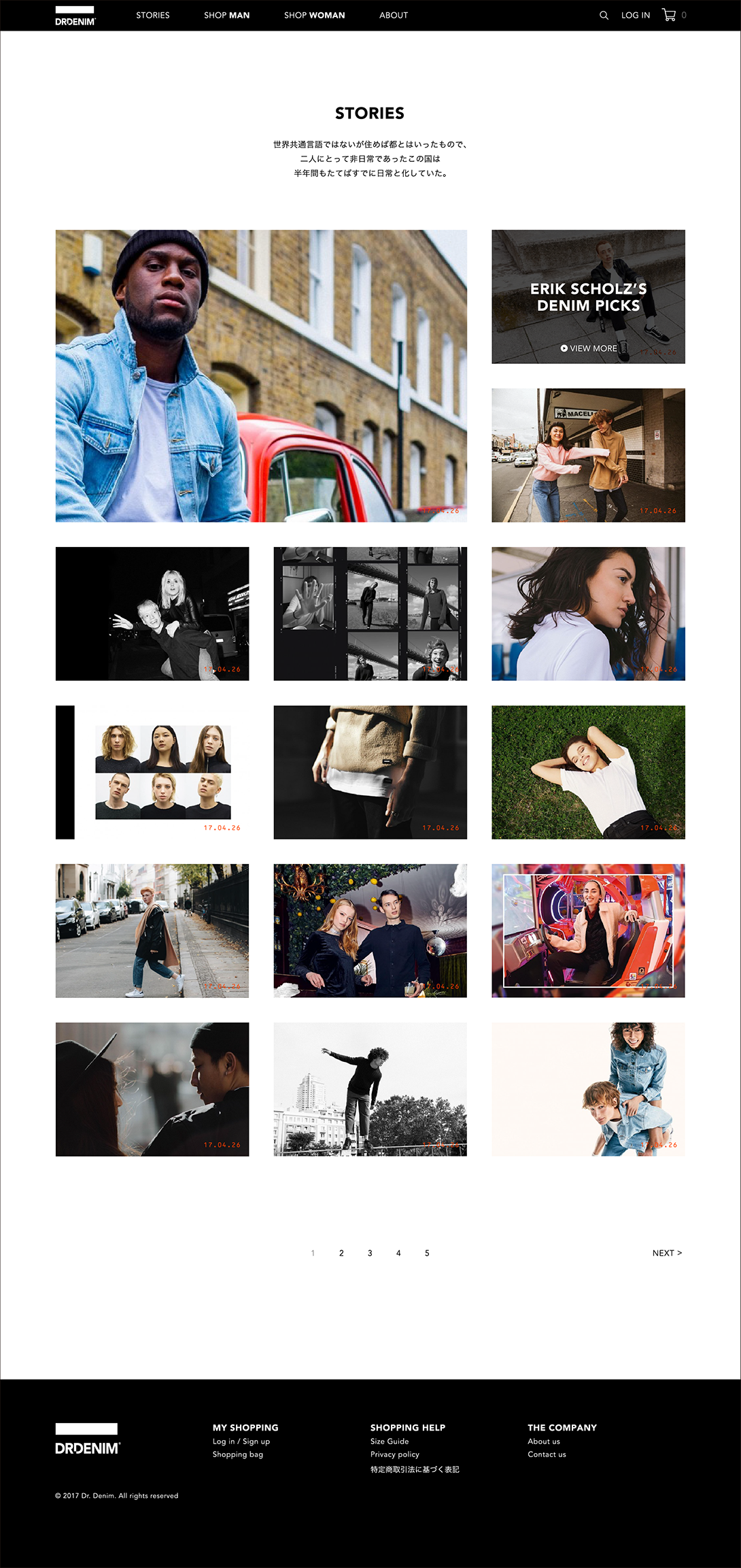Tap NEXT to see more stories
This screenshot has height=1568, width=741.
pyautogui.click(x=666, y=1253)
